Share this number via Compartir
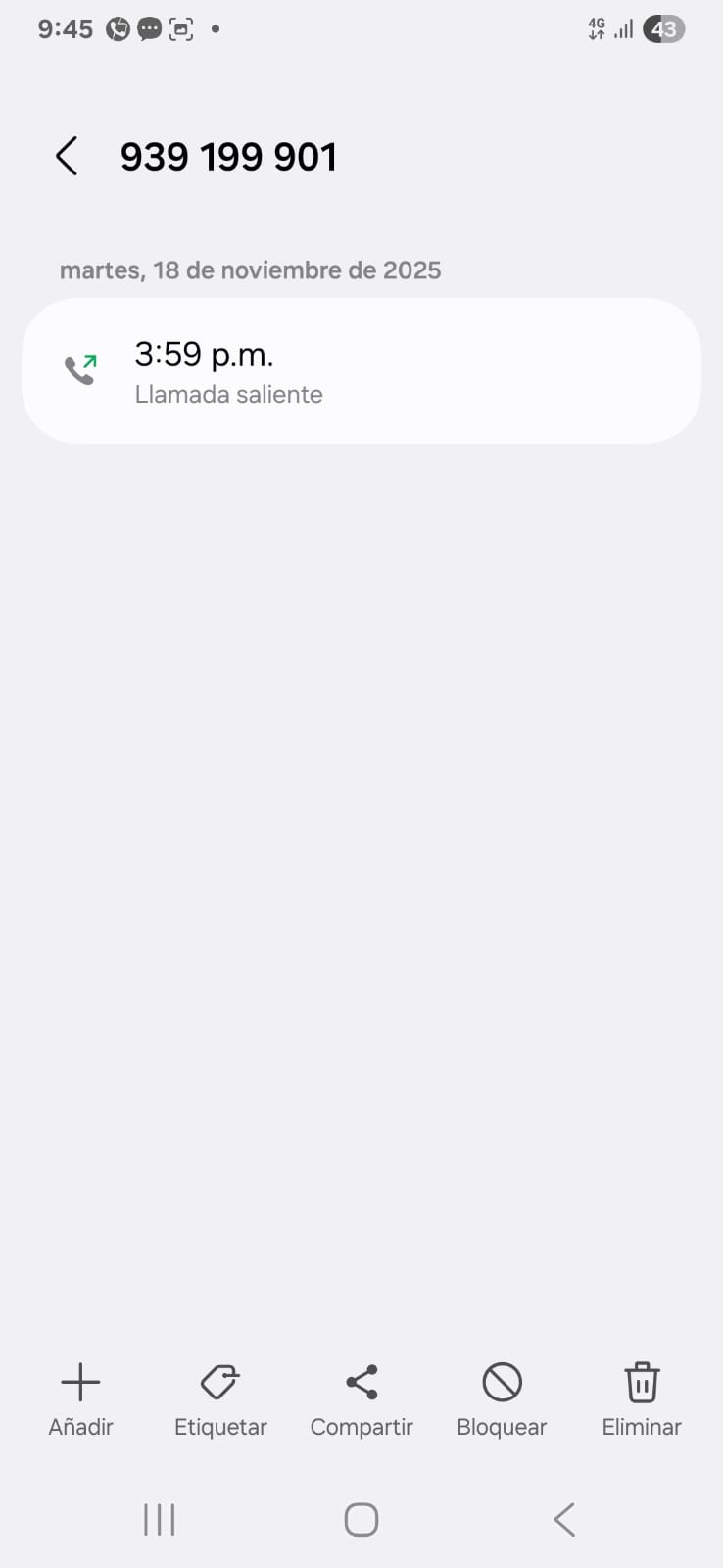Viewport: 723px width, 1568px height. click(x=361, y=1399)
